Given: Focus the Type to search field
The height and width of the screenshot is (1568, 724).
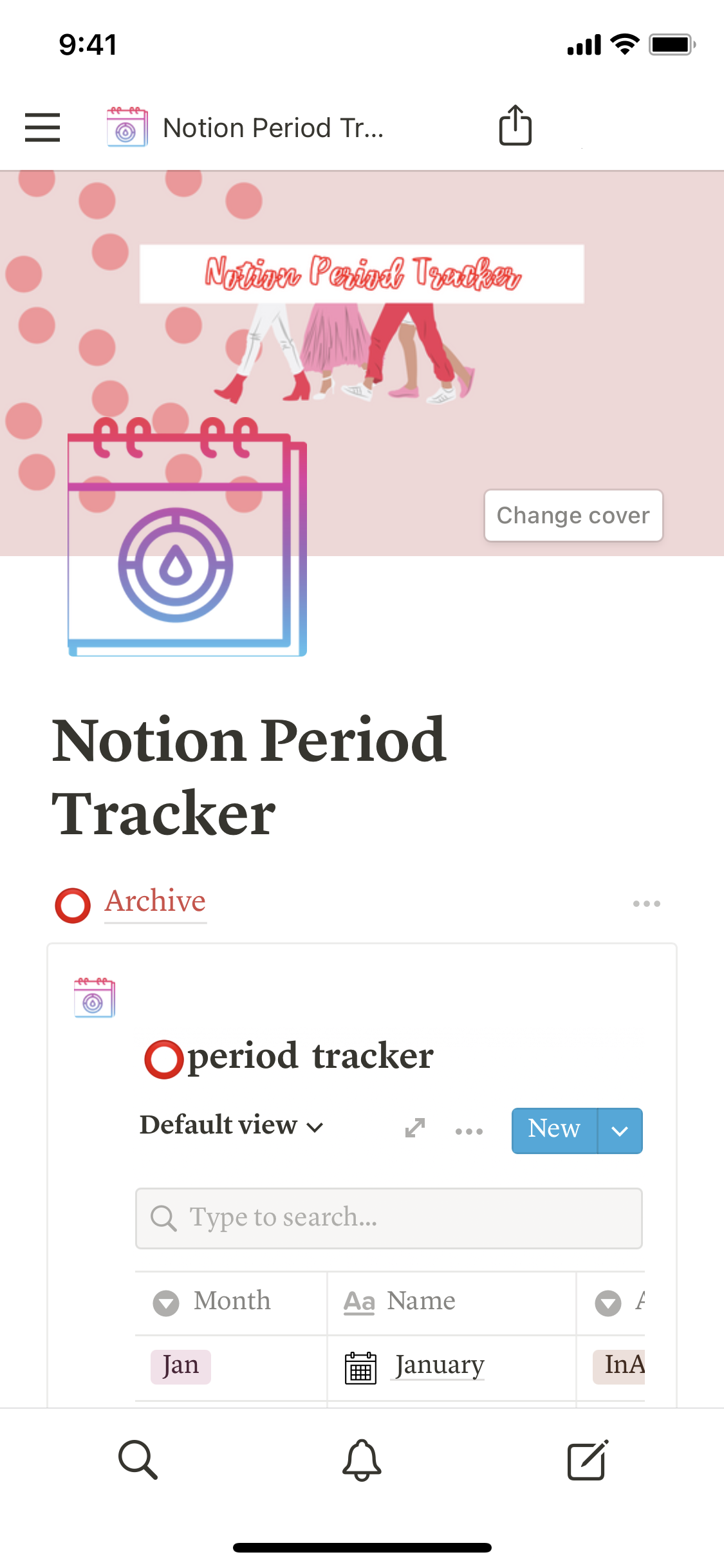Looking at the screenshot, I should click(389, 1218).
